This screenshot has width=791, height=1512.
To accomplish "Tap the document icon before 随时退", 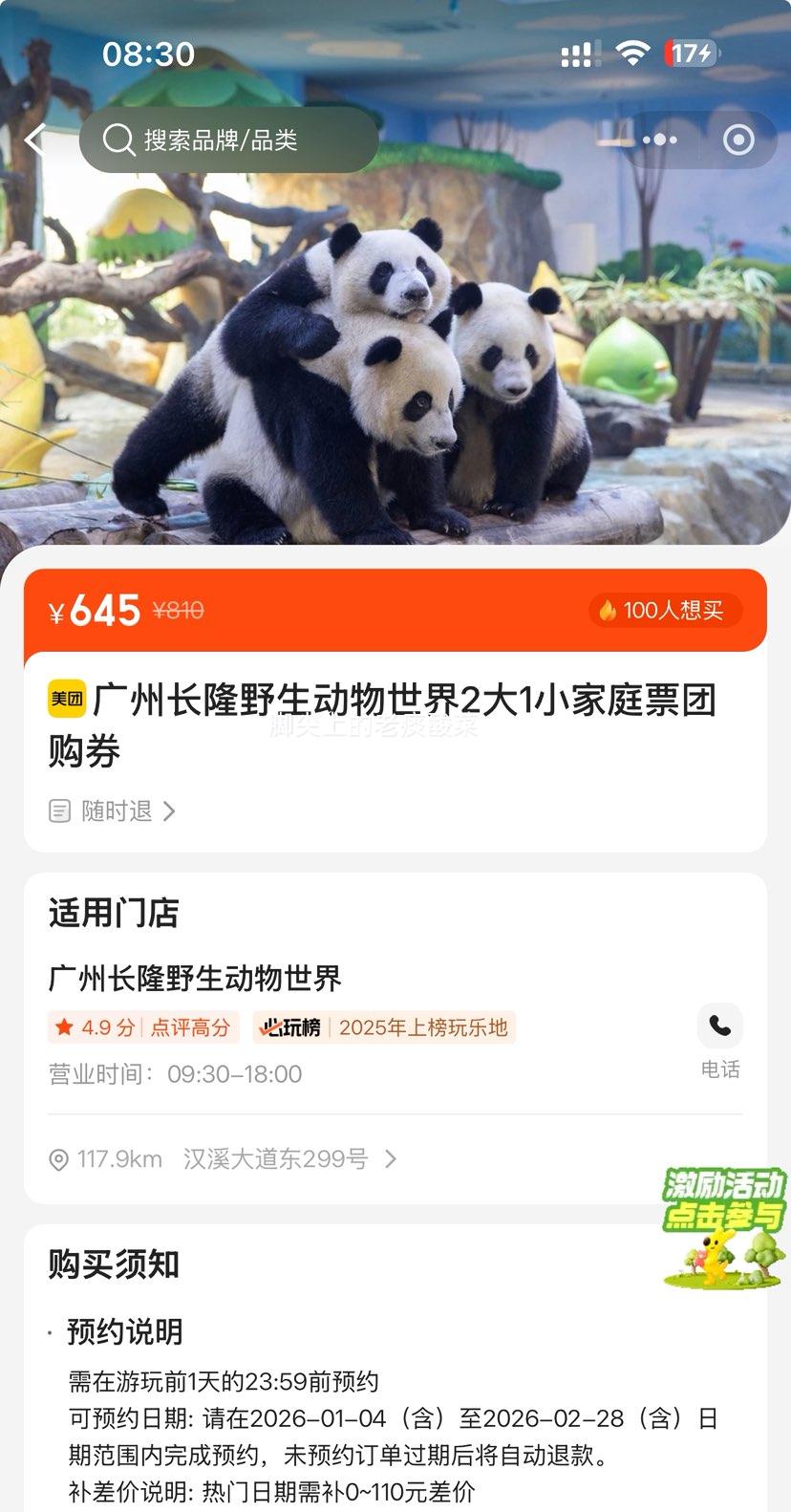I will tap(59, 810).
